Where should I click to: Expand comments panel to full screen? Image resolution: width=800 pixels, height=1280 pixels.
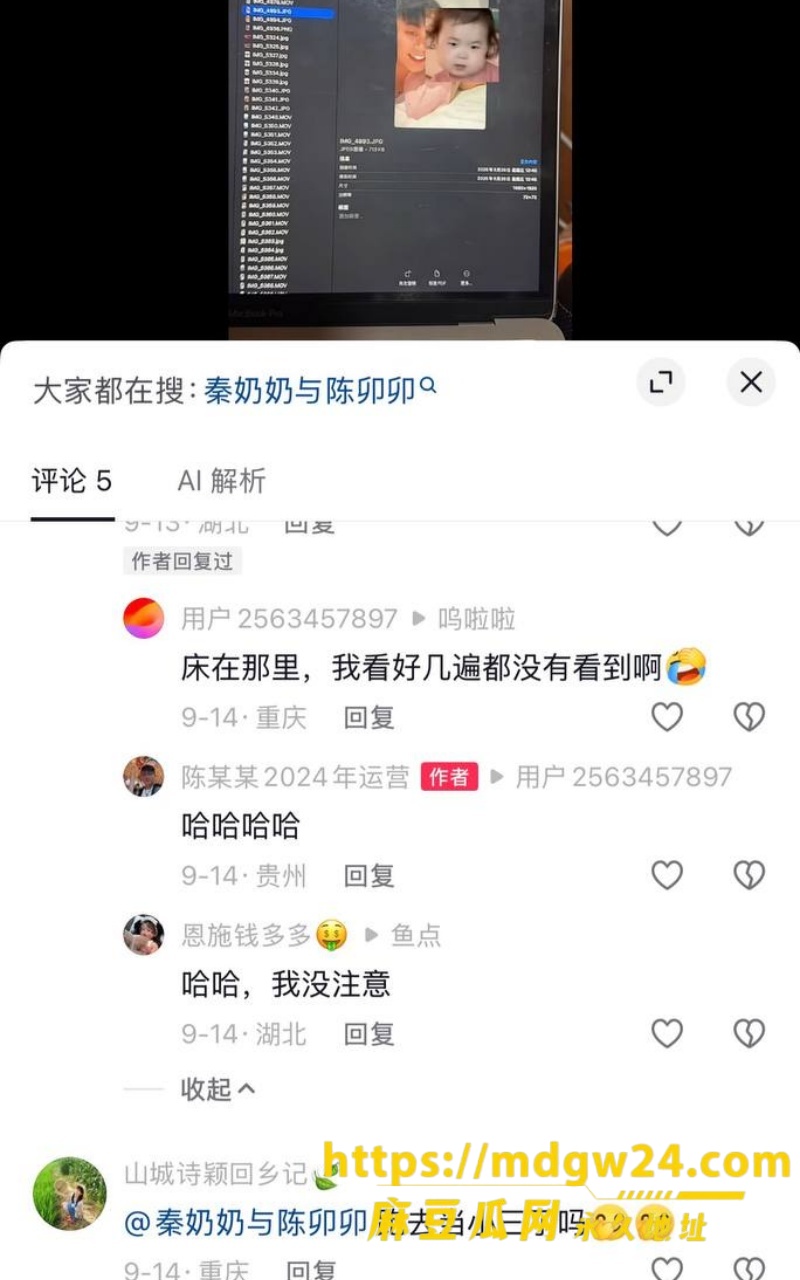click(661, 382)
